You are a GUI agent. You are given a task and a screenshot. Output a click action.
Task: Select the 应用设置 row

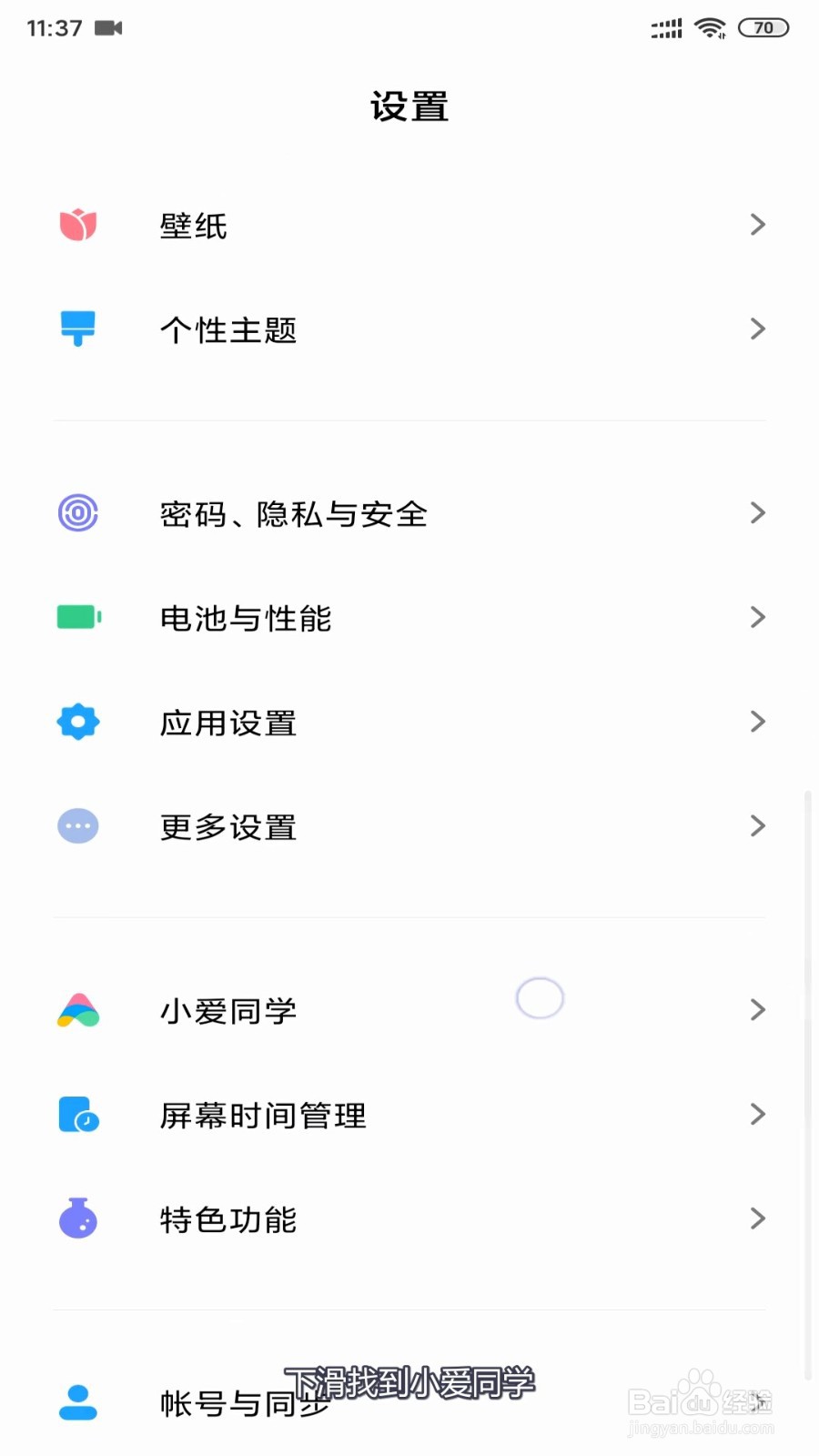coord(409,723)
